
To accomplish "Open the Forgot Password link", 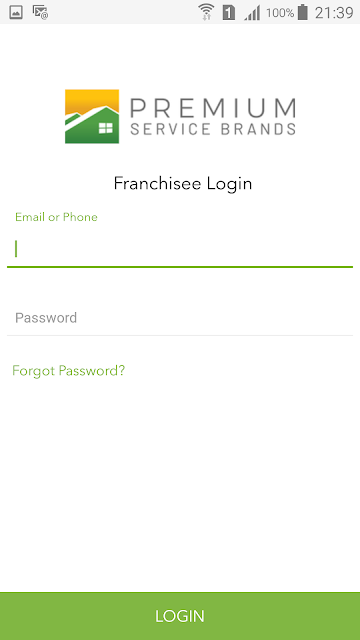I will pyautogui.click(x=69, y=371).
